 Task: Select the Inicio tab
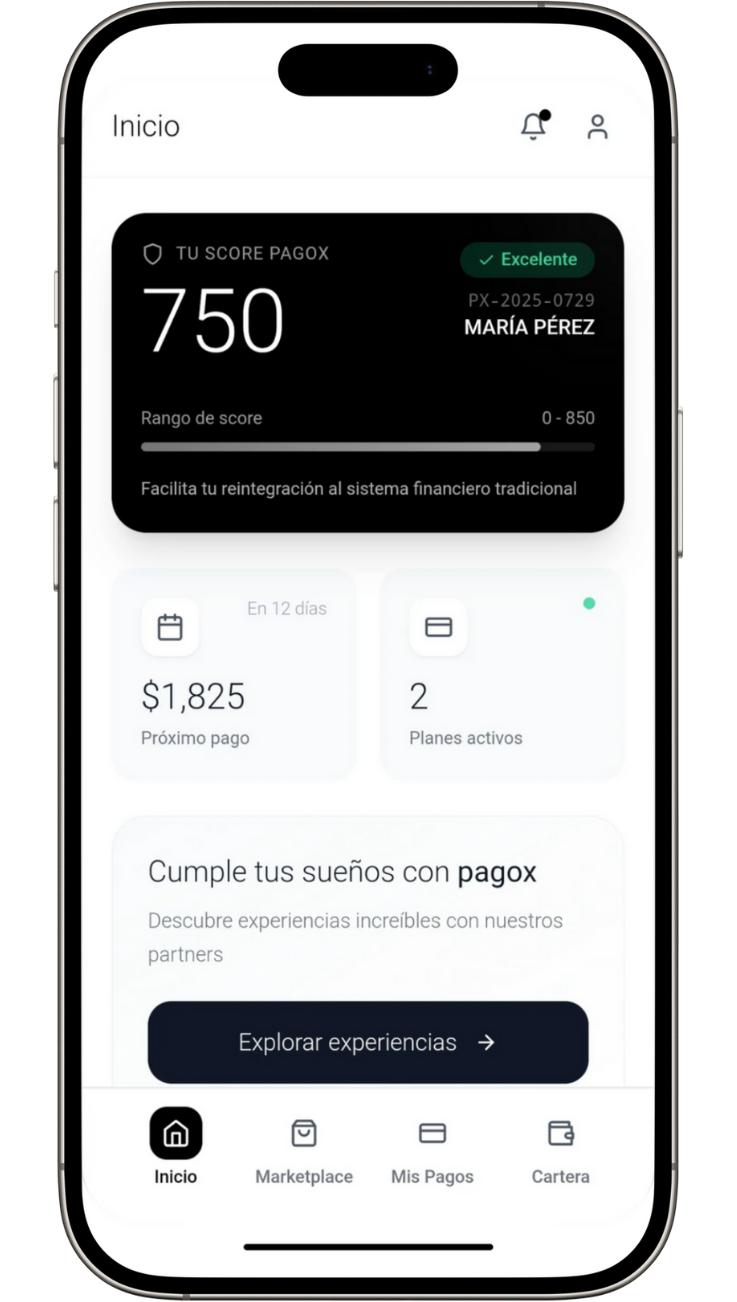click(x=176, y=1147)
